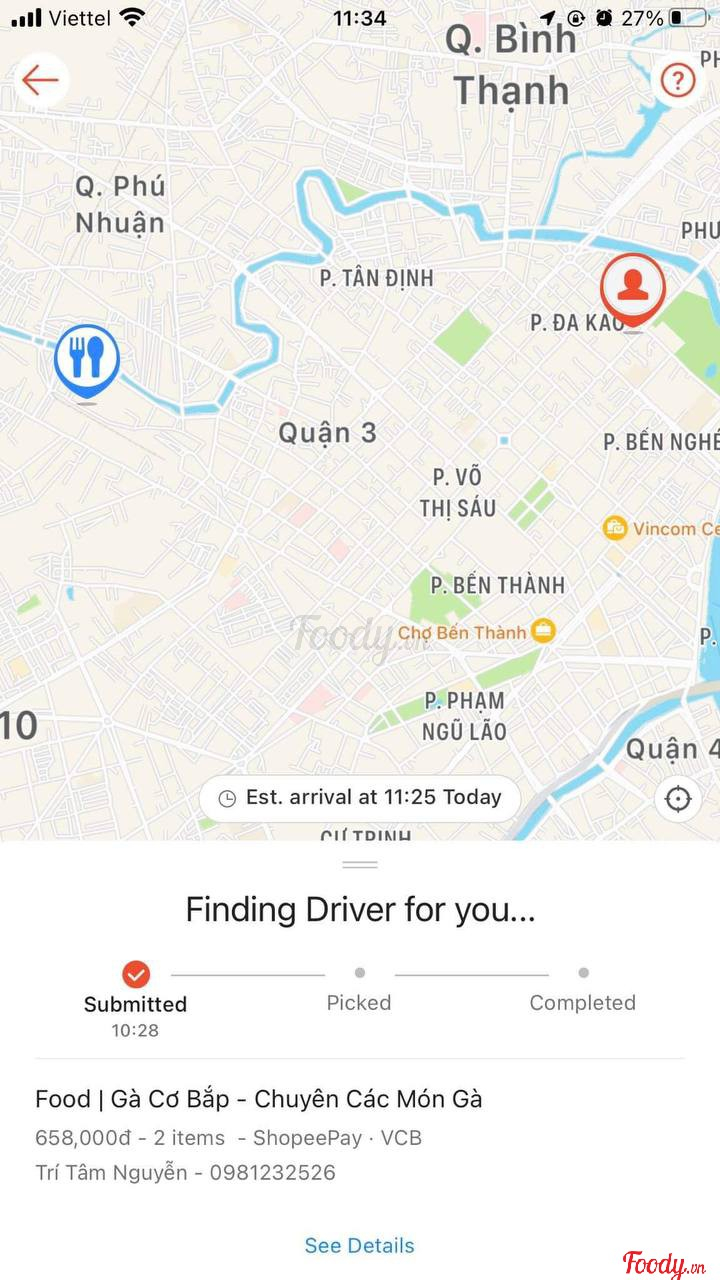Open the help question mark icon
Viewport: 720px width, 1280px height.
(x=678, y=80)
